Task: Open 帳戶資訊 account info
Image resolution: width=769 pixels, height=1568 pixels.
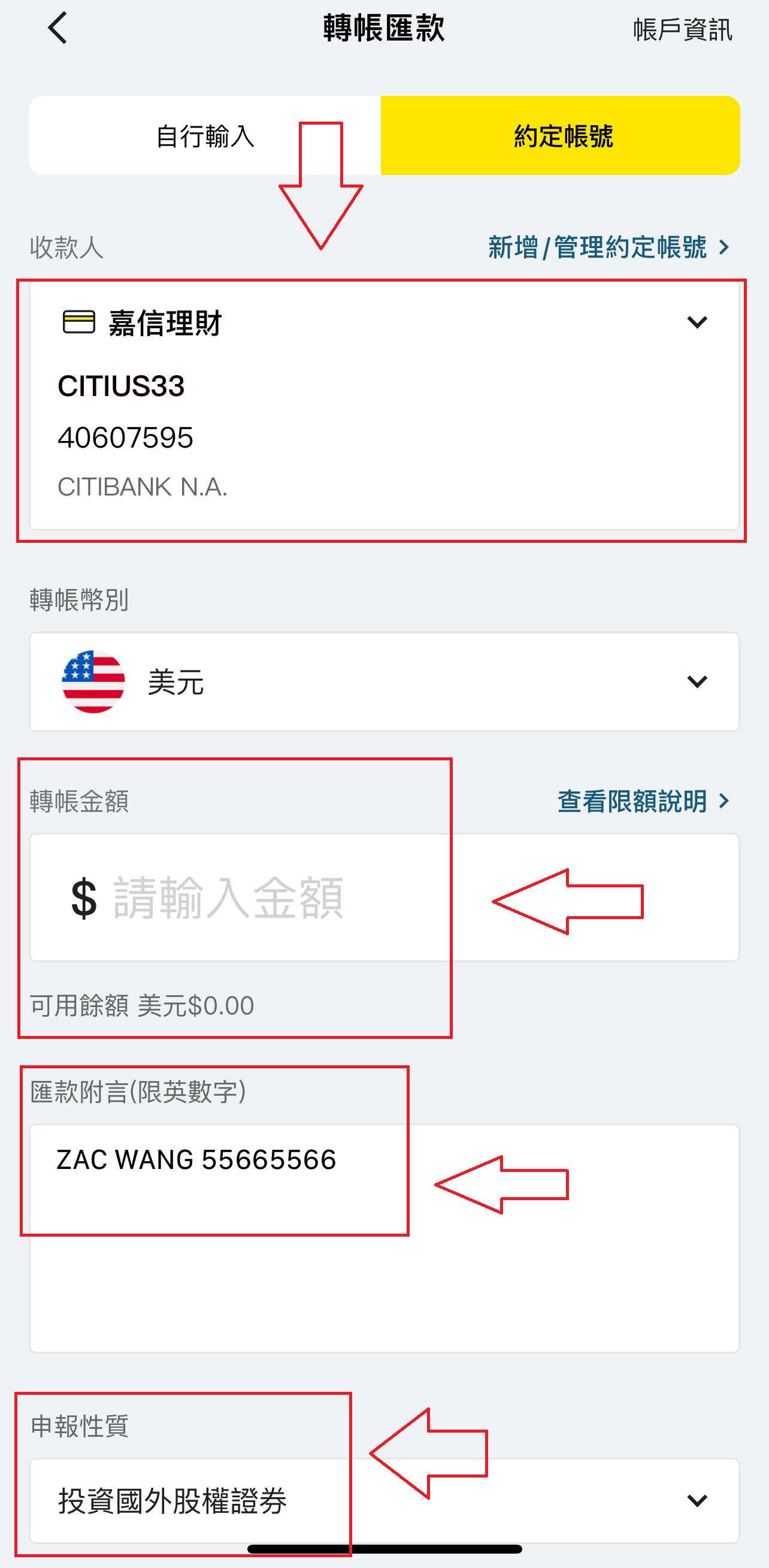Action: pyautogui.click(x=682, y=29)
